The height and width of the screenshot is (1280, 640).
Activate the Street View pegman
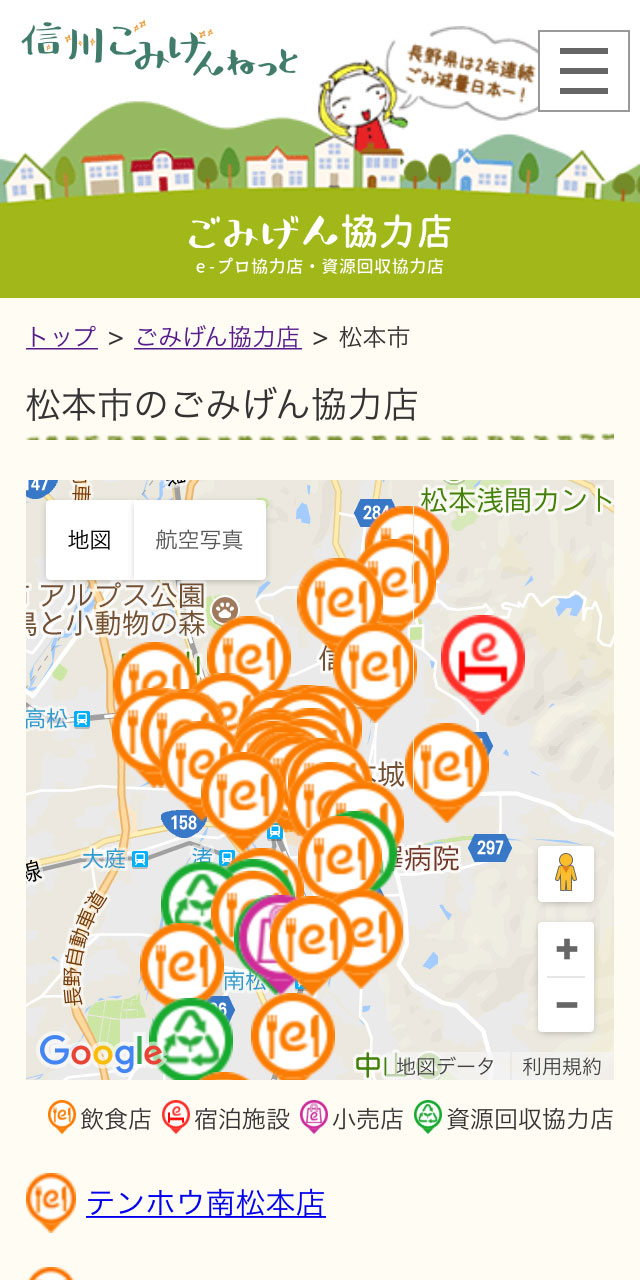pos(566,873)
